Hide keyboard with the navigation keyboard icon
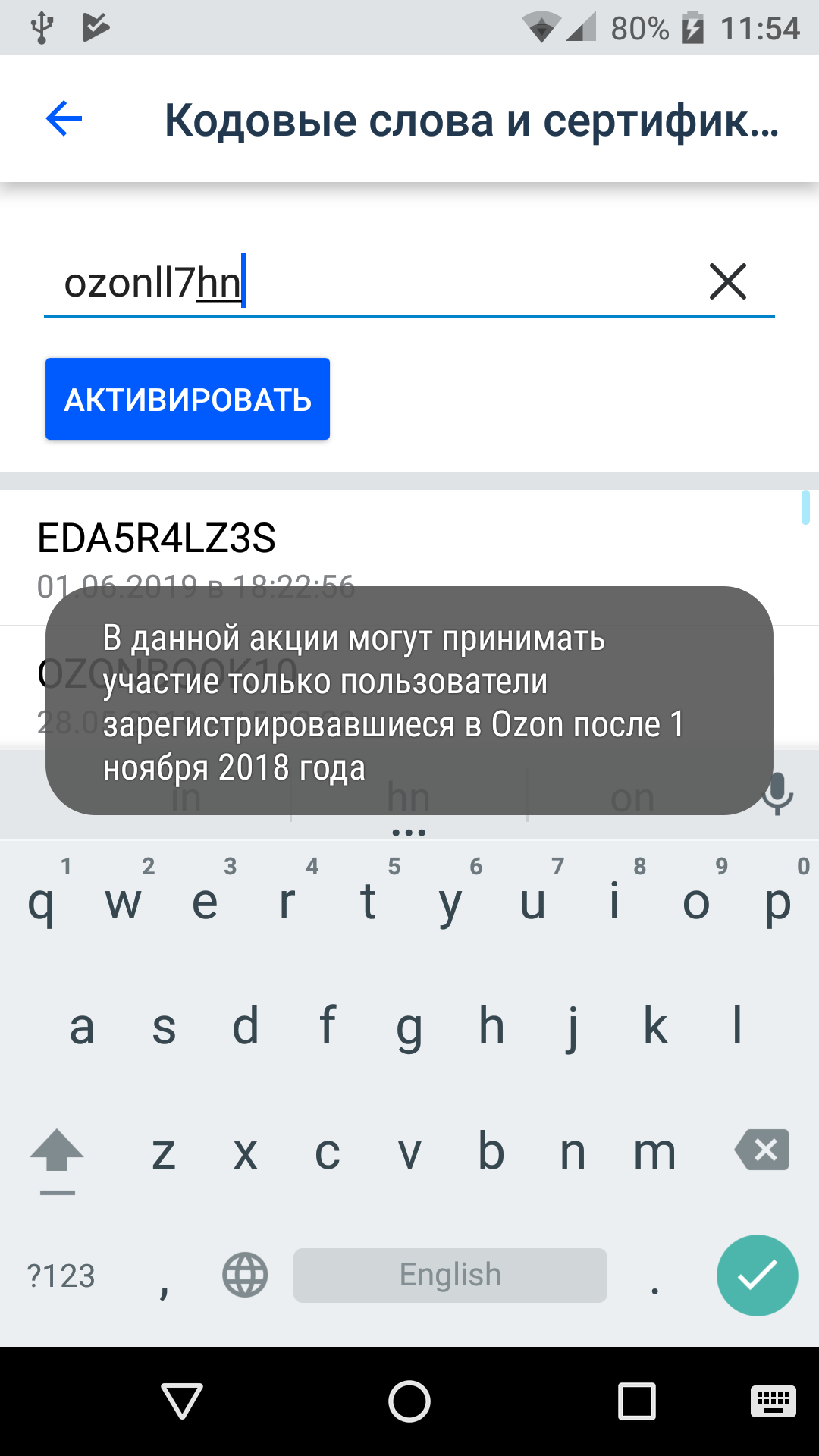Image resolution: width=819 pixels, height=1456 pixels. click(773, 1401)
